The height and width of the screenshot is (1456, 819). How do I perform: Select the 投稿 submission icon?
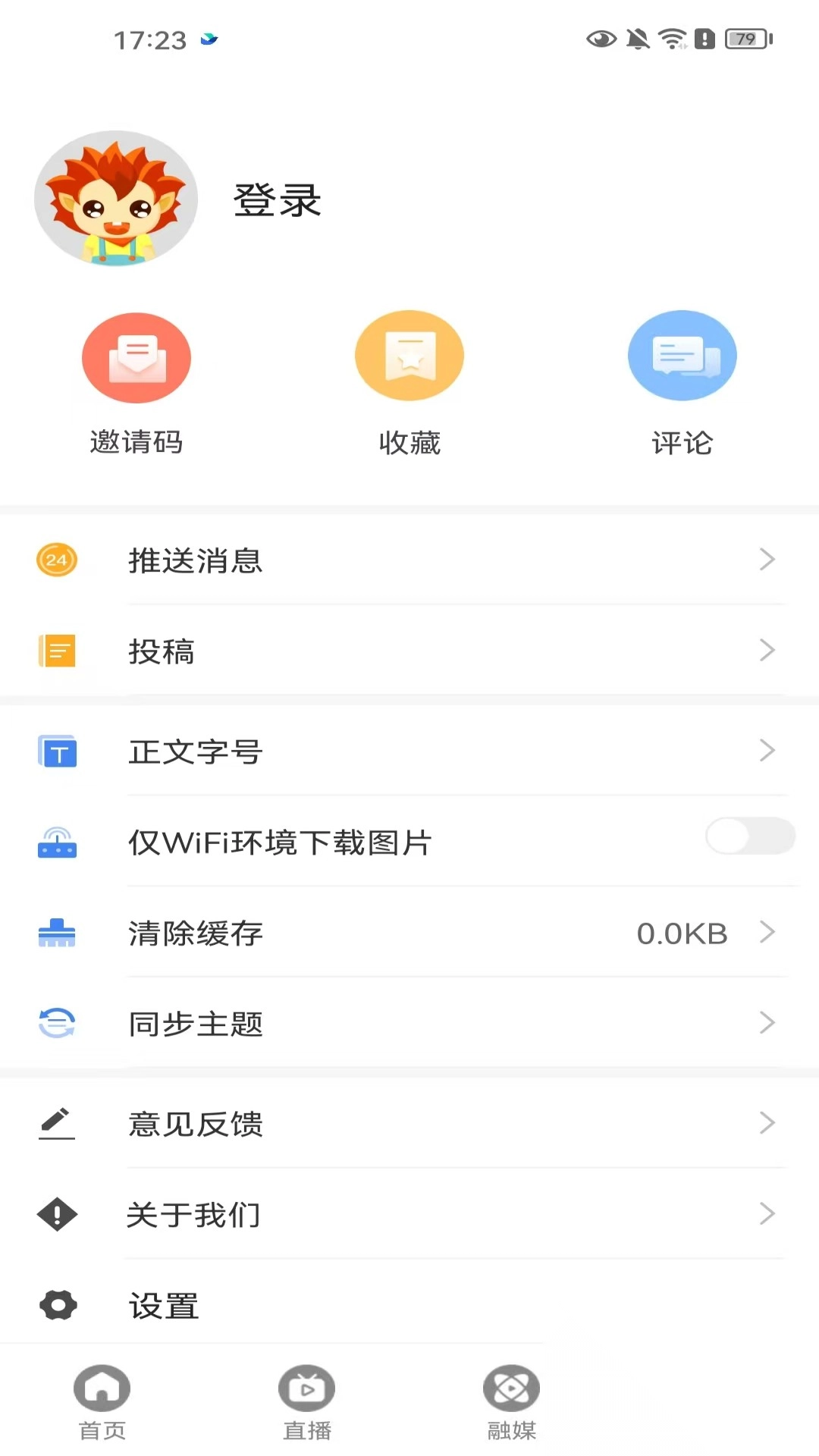56,651
